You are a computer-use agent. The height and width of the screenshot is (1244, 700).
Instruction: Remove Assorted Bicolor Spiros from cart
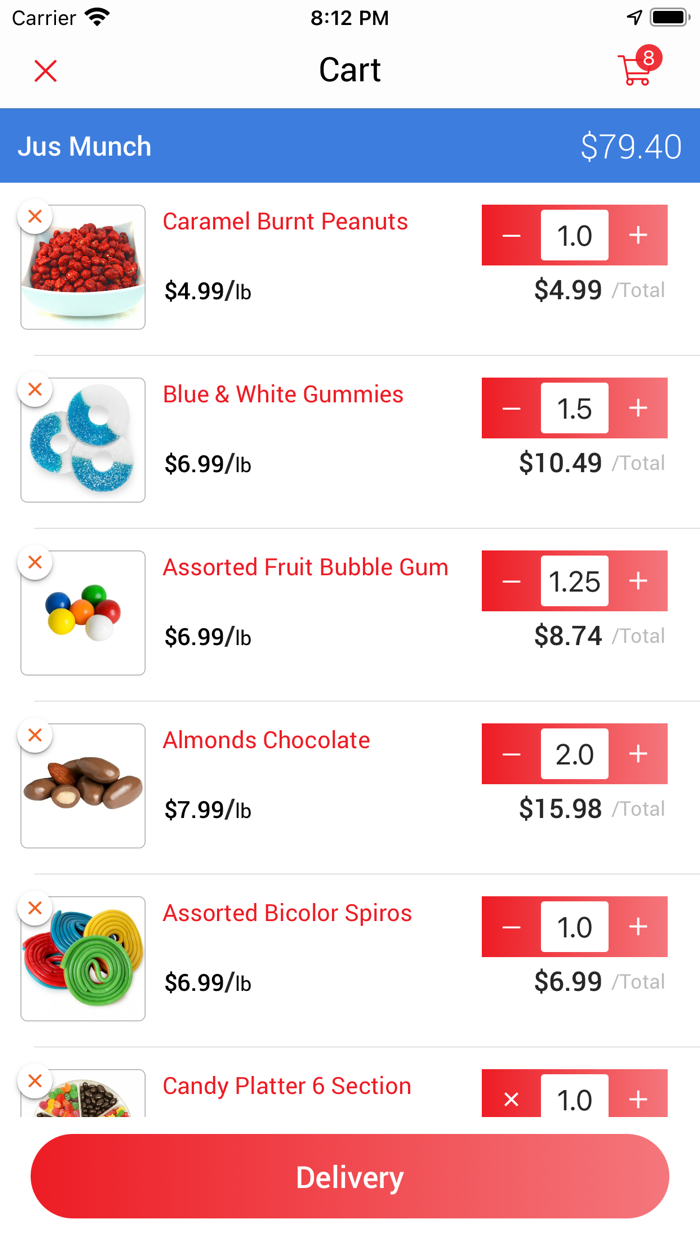pyautogui.click(x=35, y=908)
